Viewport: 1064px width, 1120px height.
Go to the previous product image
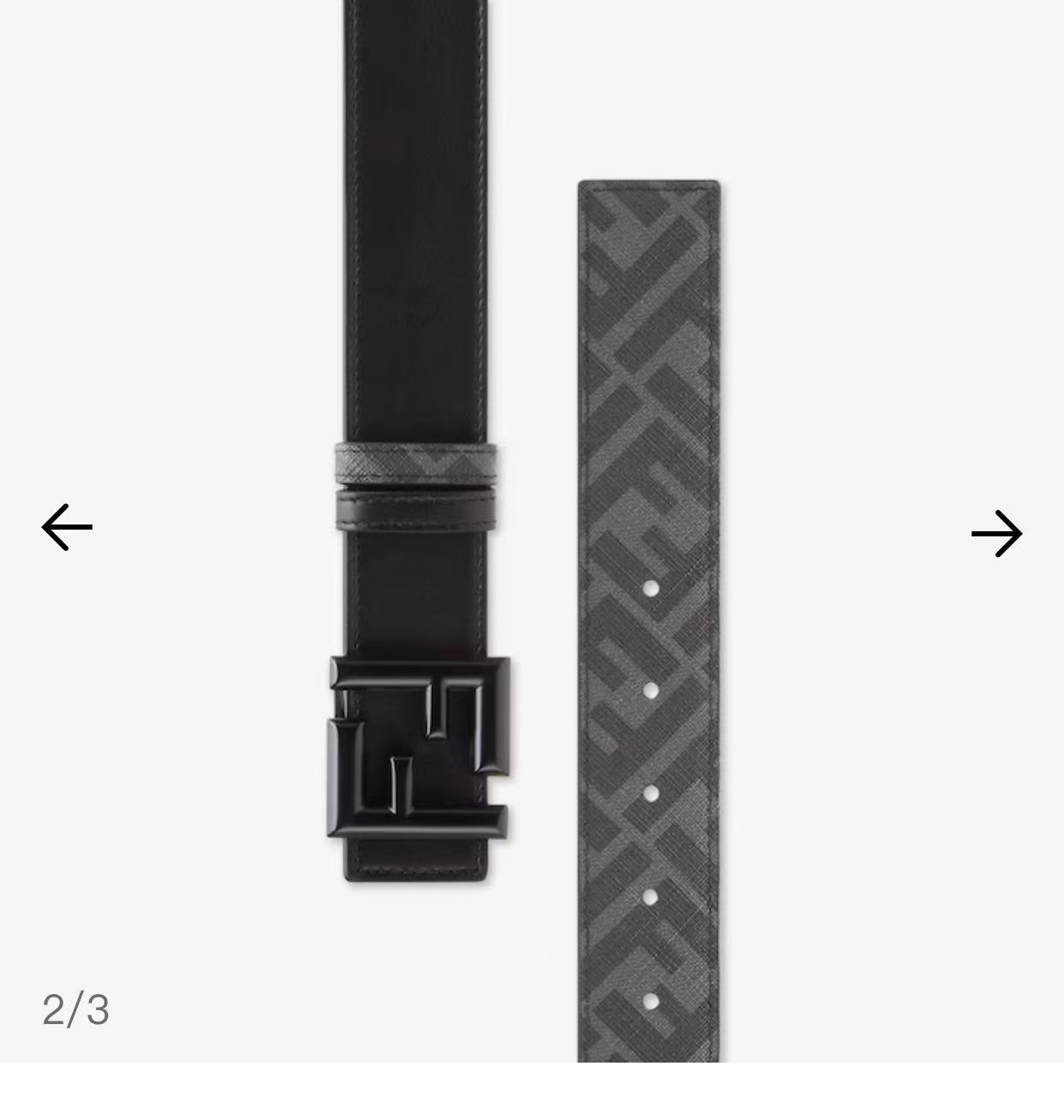(x=67, y=526)
